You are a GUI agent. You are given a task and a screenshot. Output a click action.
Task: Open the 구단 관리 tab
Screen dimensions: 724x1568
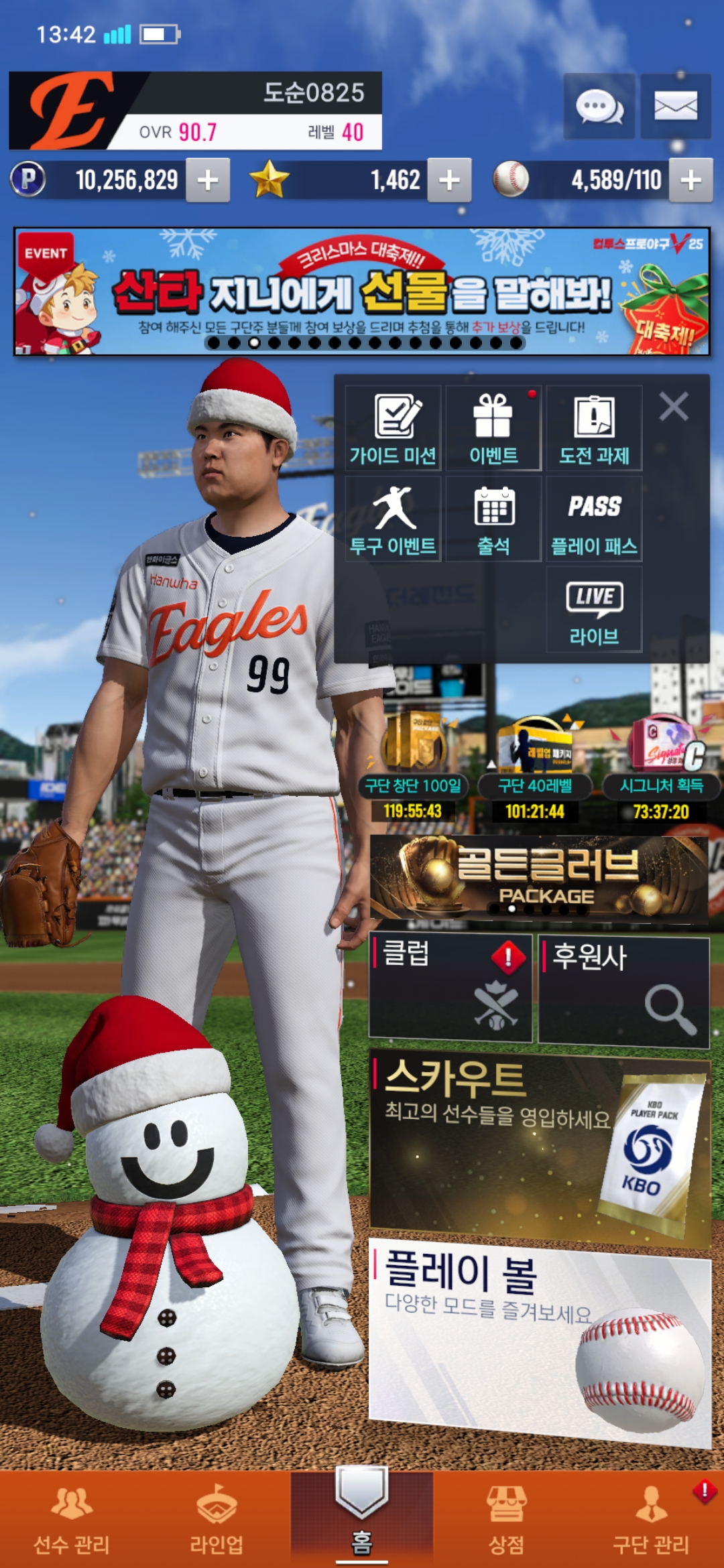click(652, 1520)
